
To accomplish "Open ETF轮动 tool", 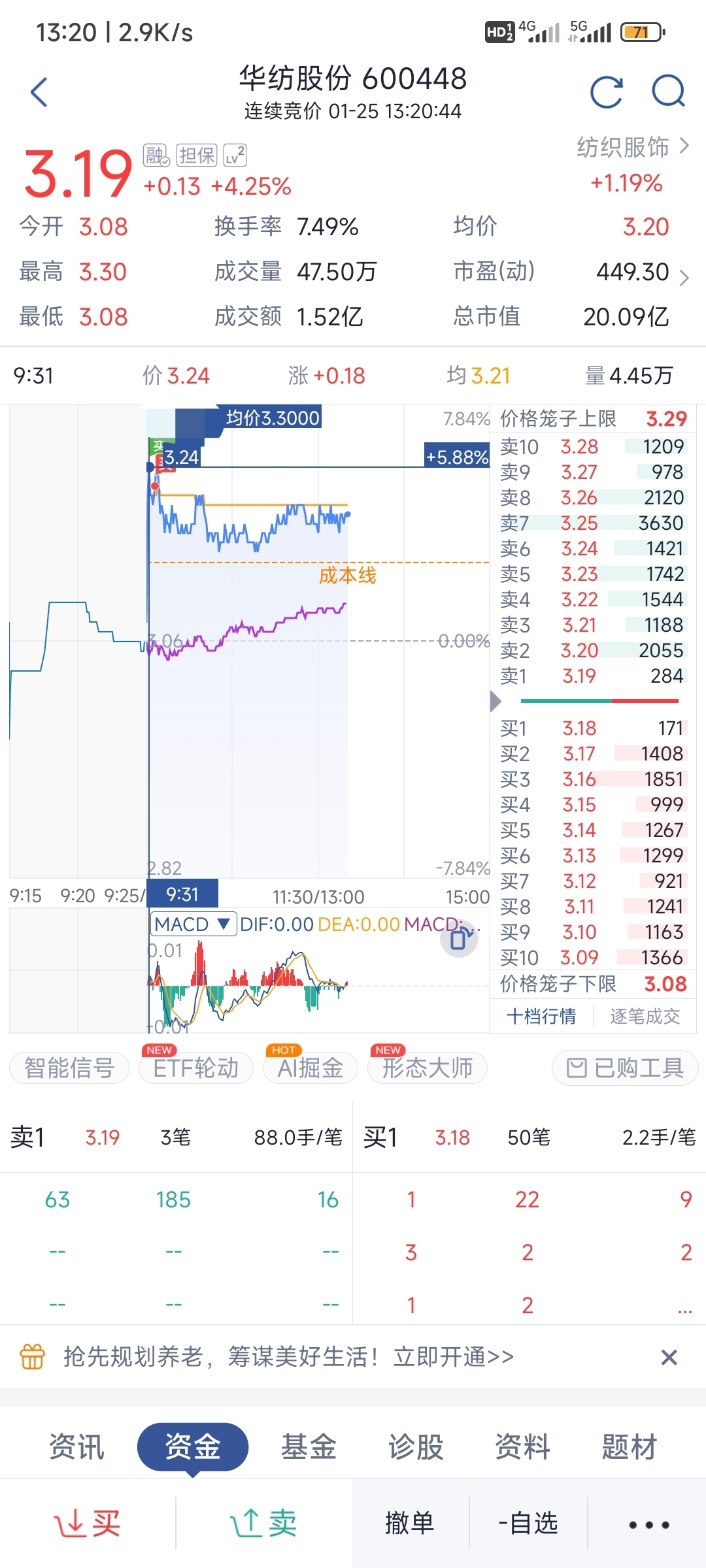I will pyautogui.click(x=195, y=1068).
